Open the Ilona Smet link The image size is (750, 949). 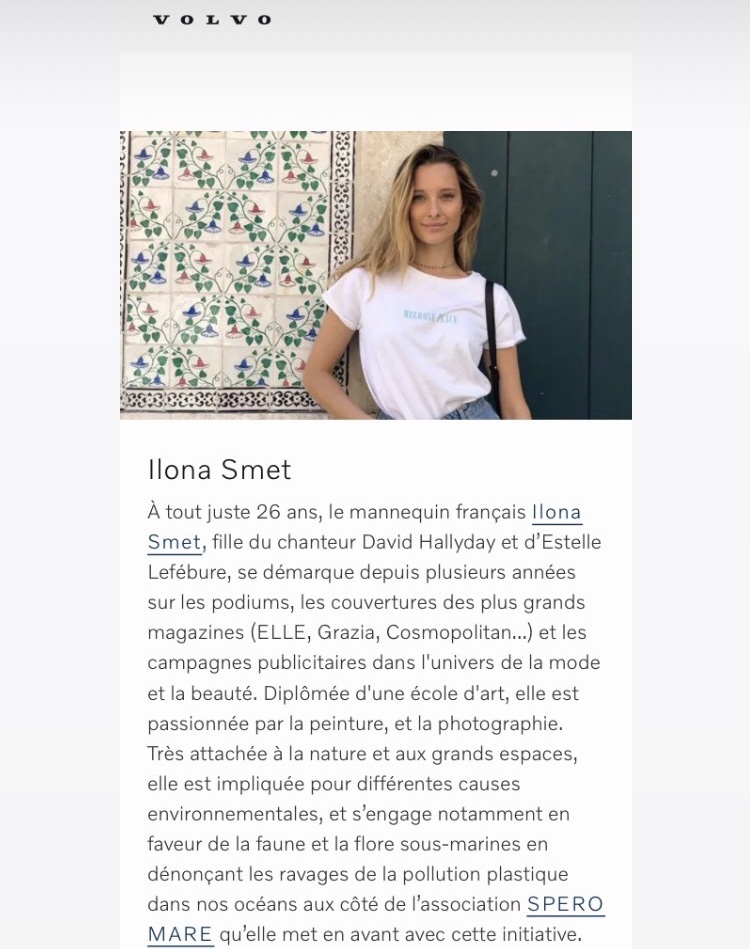(556, 513)
